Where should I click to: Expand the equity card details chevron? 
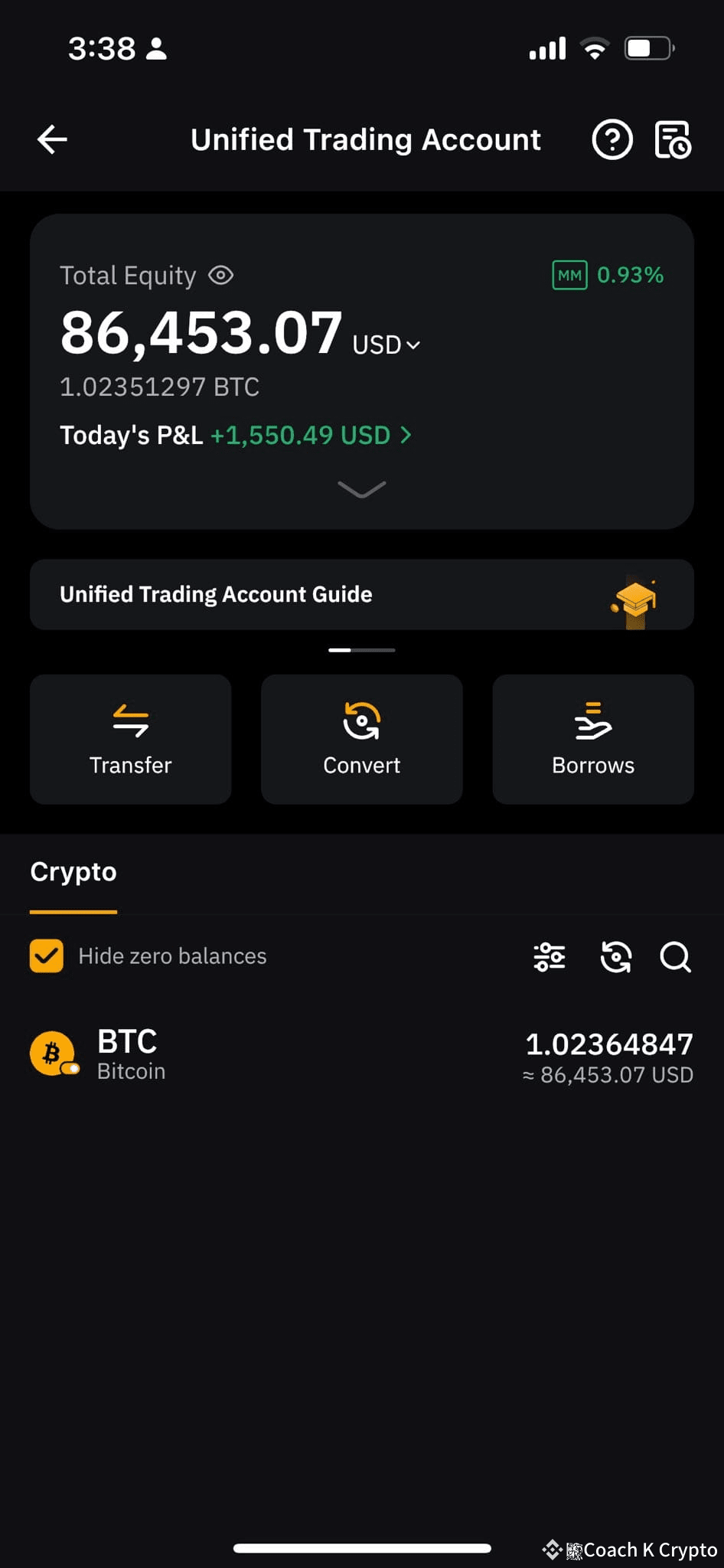(361, 489)
